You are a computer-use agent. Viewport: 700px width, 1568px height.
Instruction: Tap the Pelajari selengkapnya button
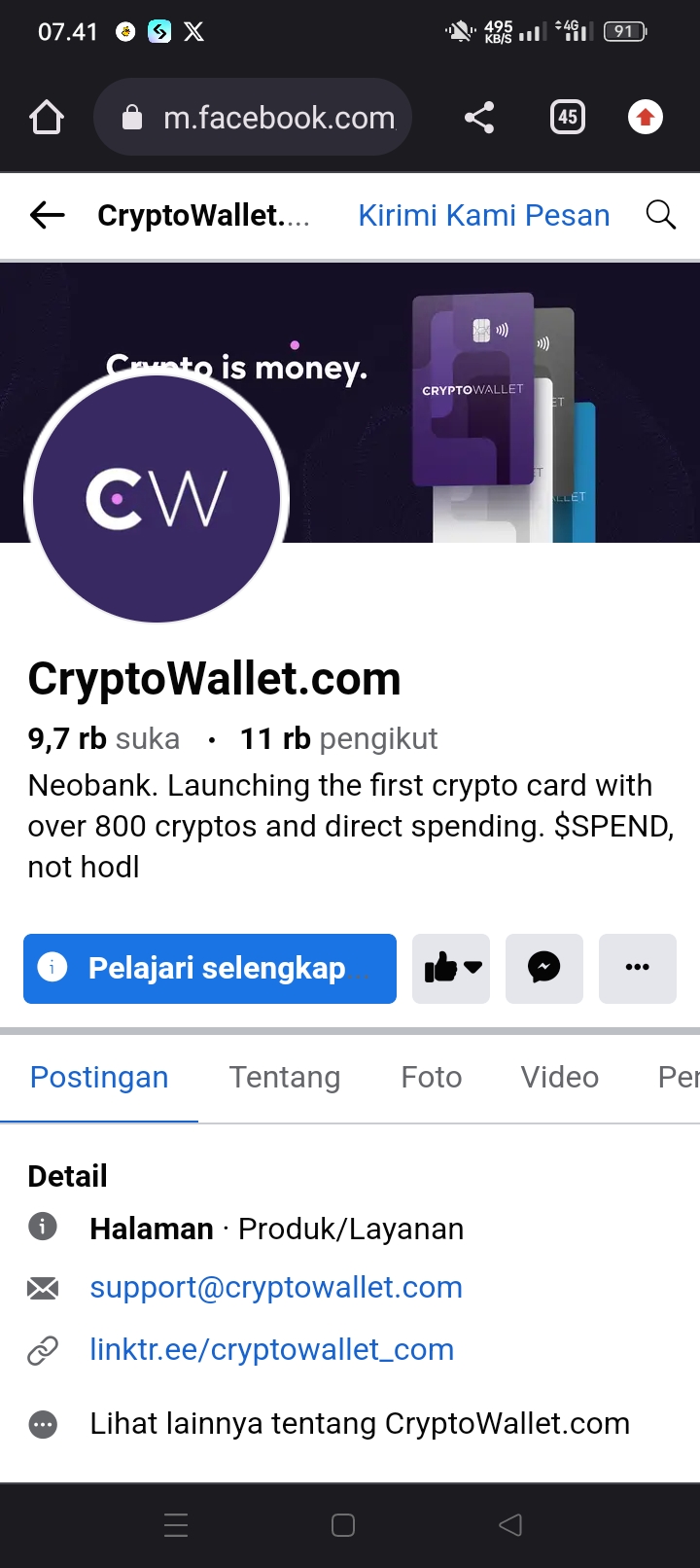tap(210, 968)
